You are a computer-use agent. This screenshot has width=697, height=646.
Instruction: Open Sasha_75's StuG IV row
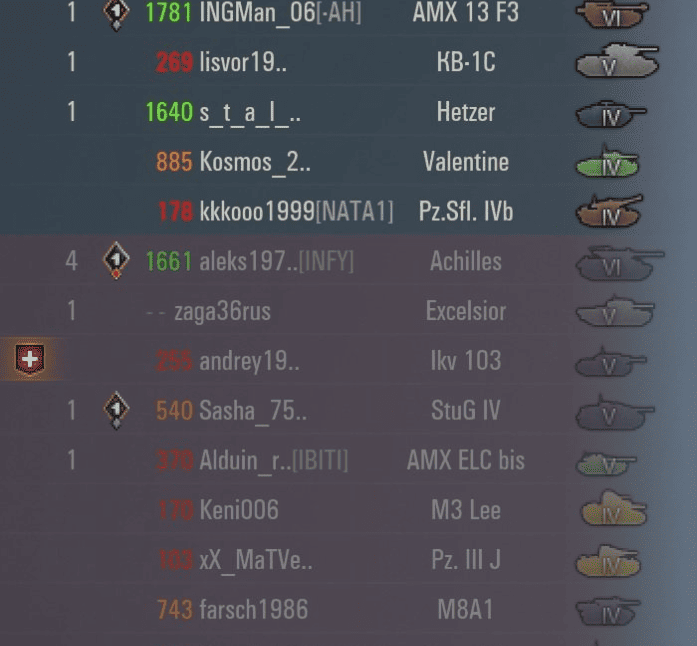coord(253,411)
